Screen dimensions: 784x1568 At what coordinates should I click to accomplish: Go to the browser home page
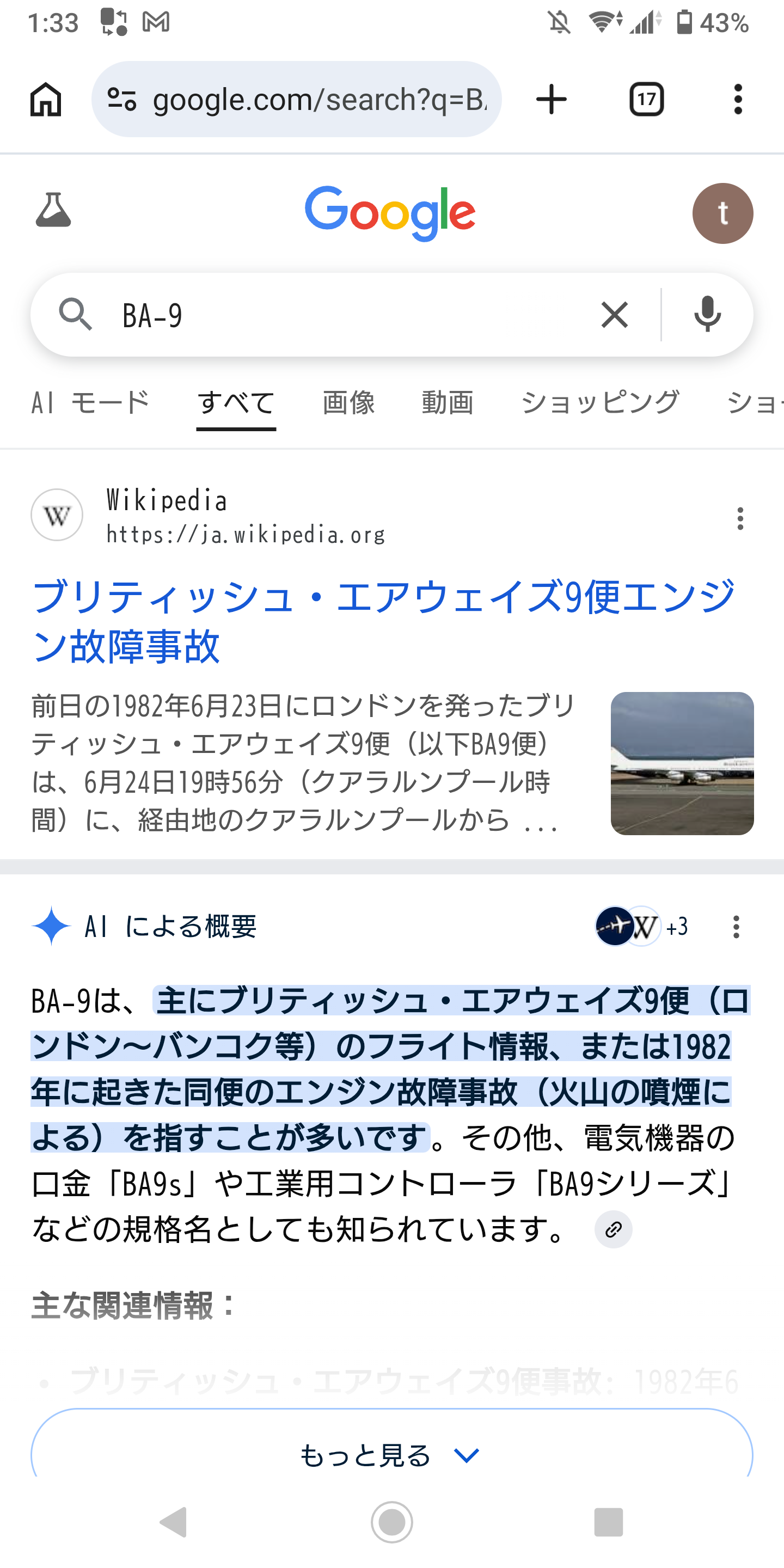click(x=46, y=99)
